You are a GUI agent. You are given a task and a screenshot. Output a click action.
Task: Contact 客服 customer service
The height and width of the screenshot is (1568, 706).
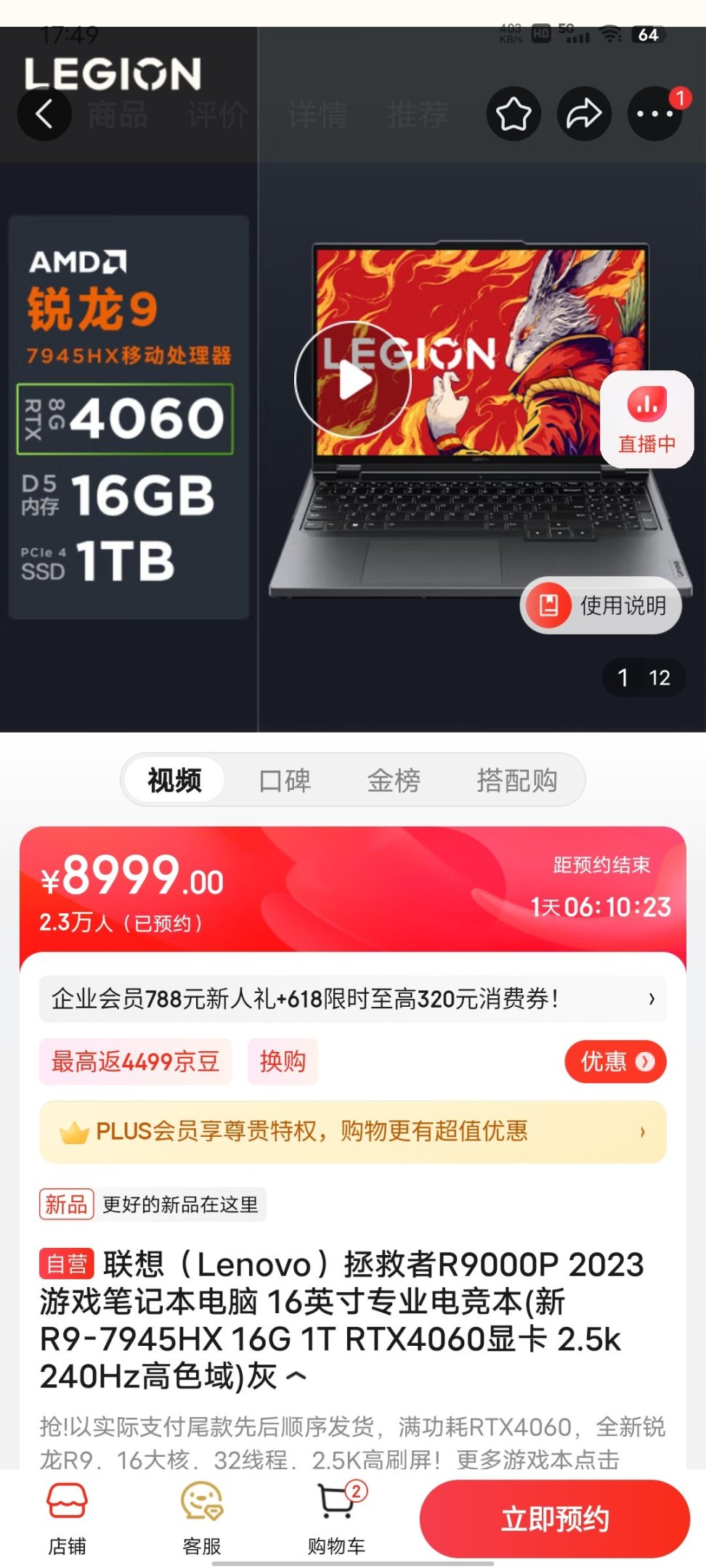pyautogui.click(x=202, y=1519)
